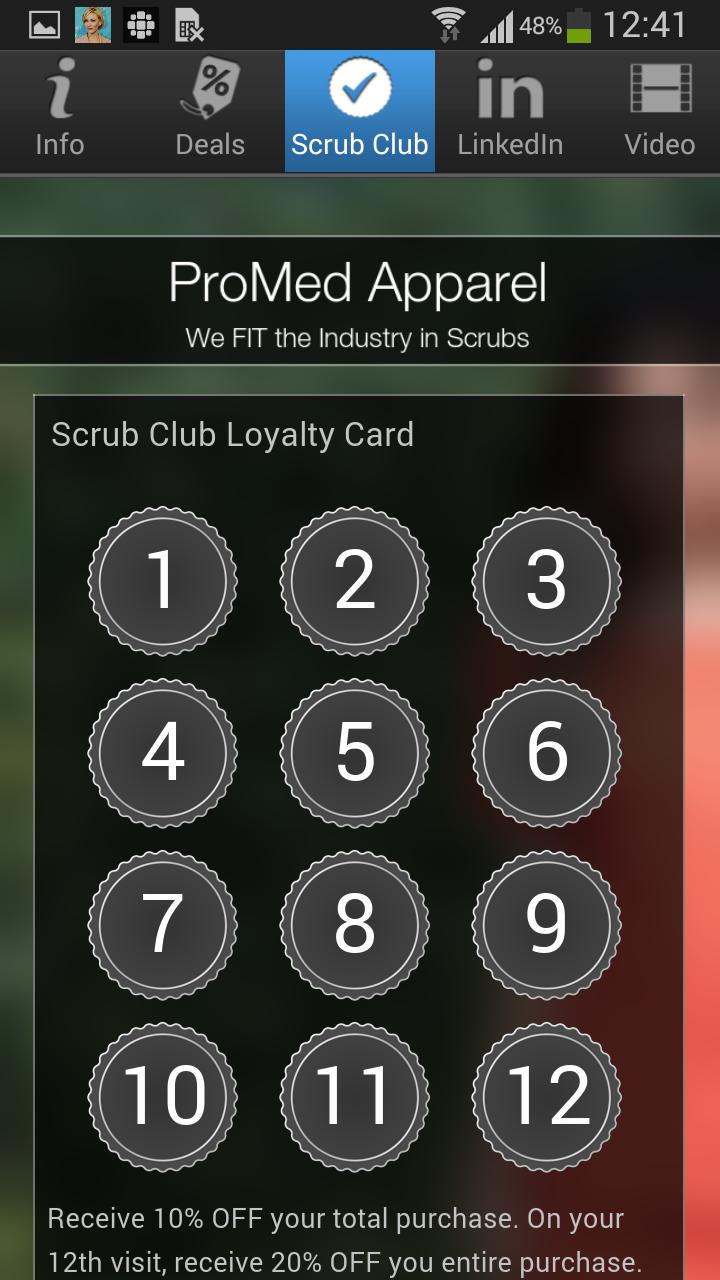
Task: Tap loyalty stamp number 1
Action: 163,581
